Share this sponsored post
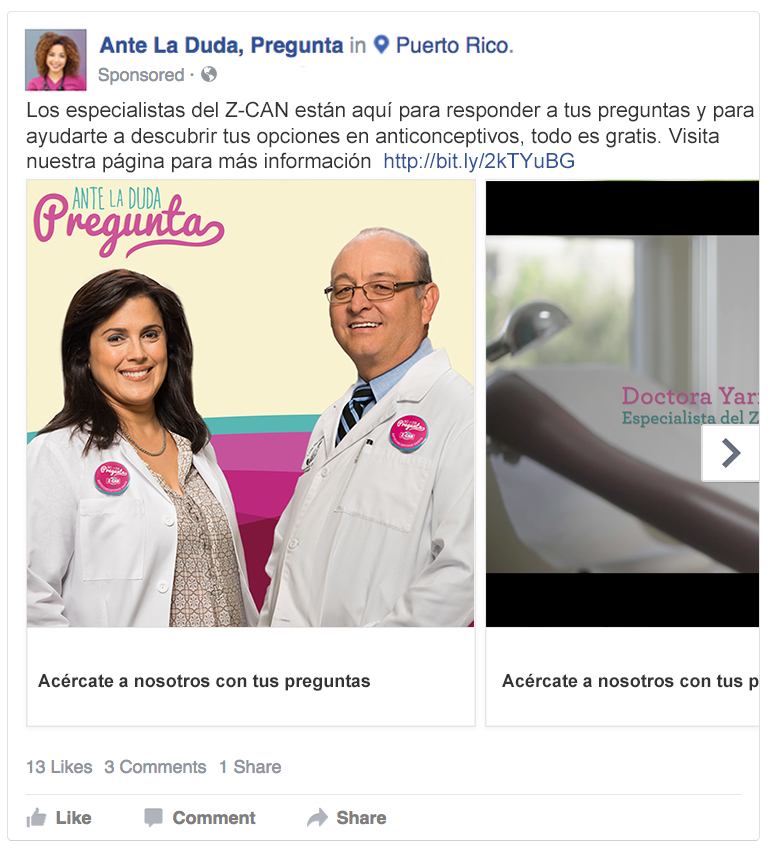This screenshot has width=771, height=854. point(347,818)
